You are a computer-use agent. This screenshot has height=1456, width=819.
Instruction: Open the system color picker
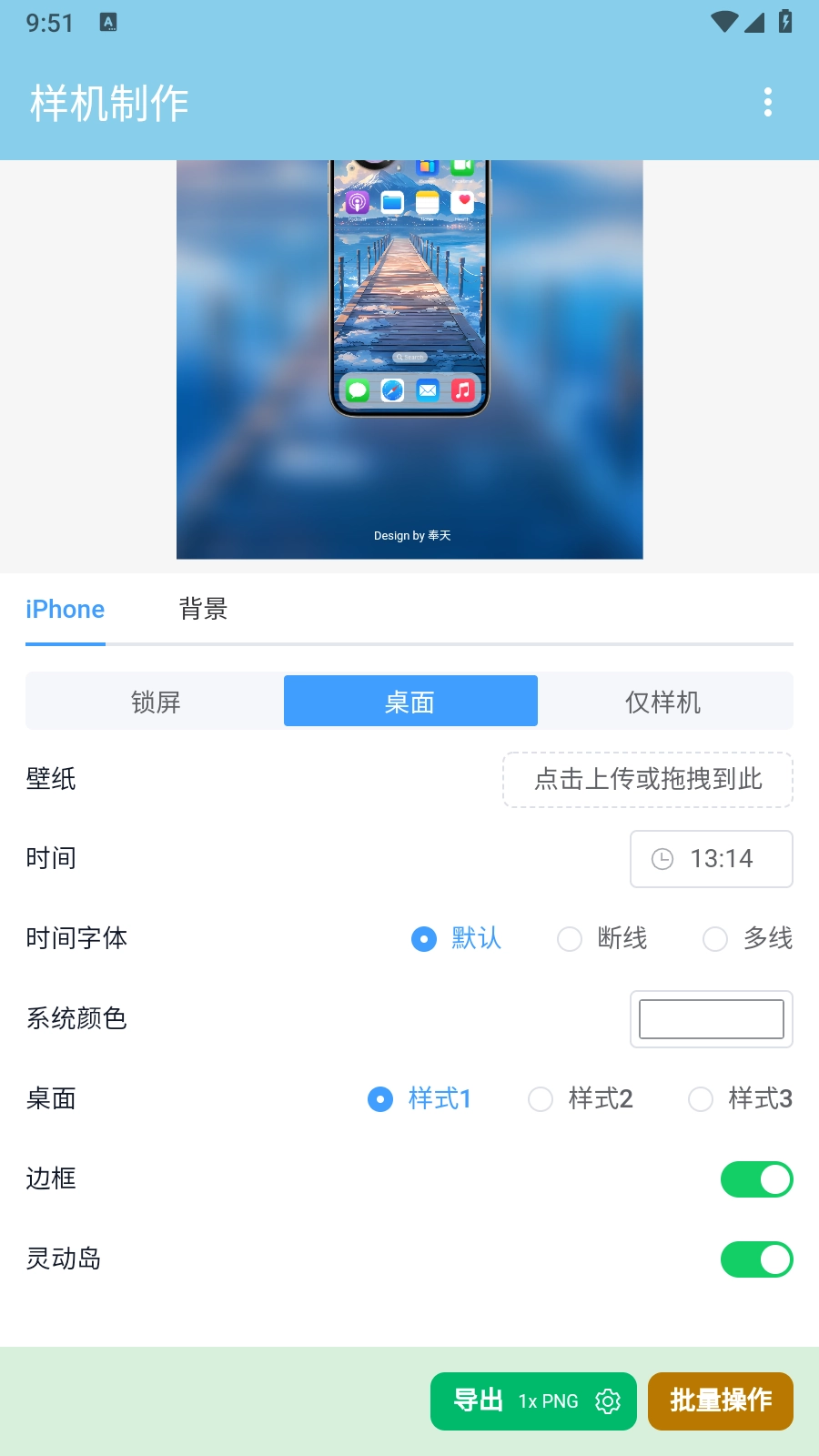pyautogui.click(x=711, y=1019)
